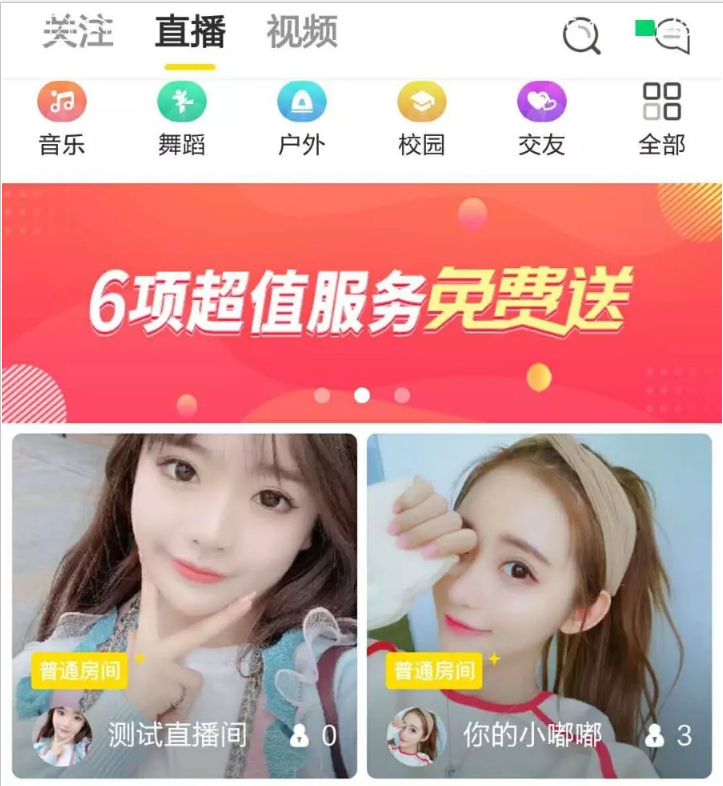Switch to the 关注 tab

pyautogui.click(x=78, y=32)
